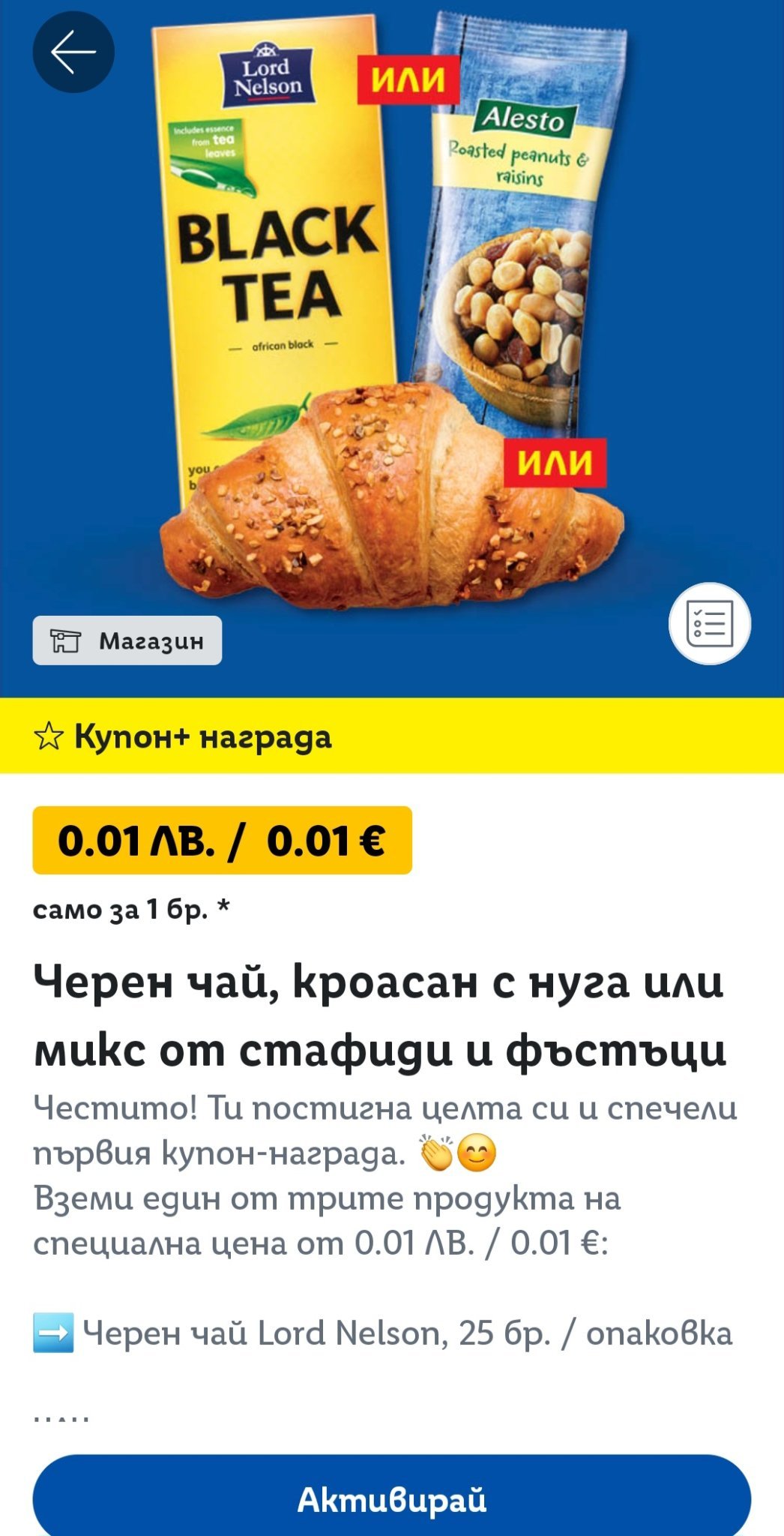Expand the truncated coupon description

click(x=61, y=1414)
